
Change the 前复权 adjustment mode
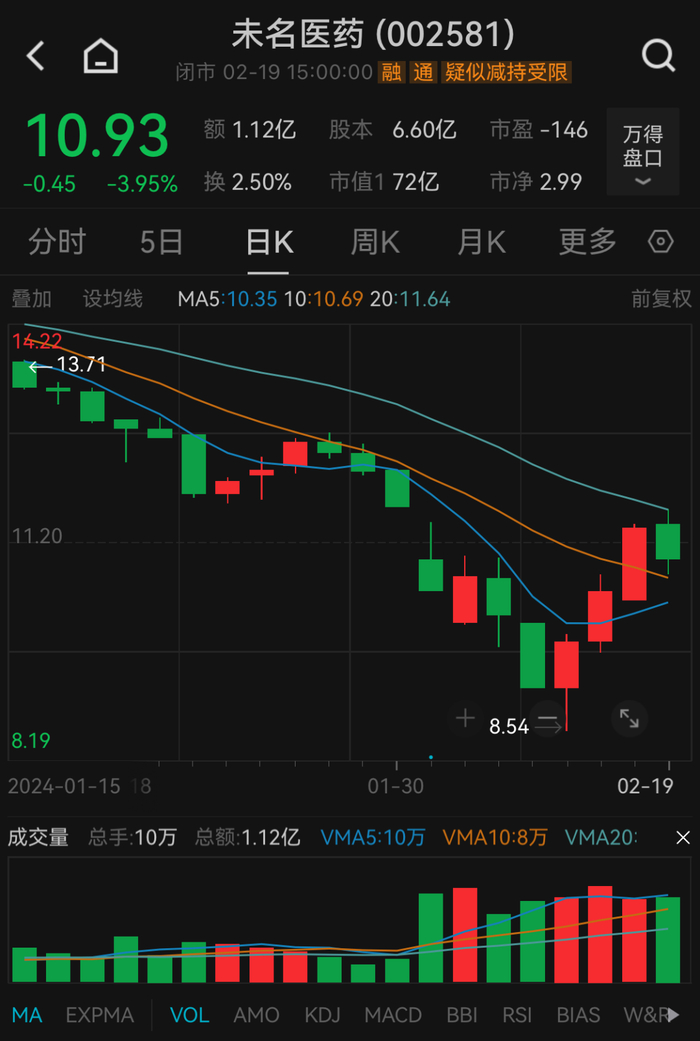661,299
